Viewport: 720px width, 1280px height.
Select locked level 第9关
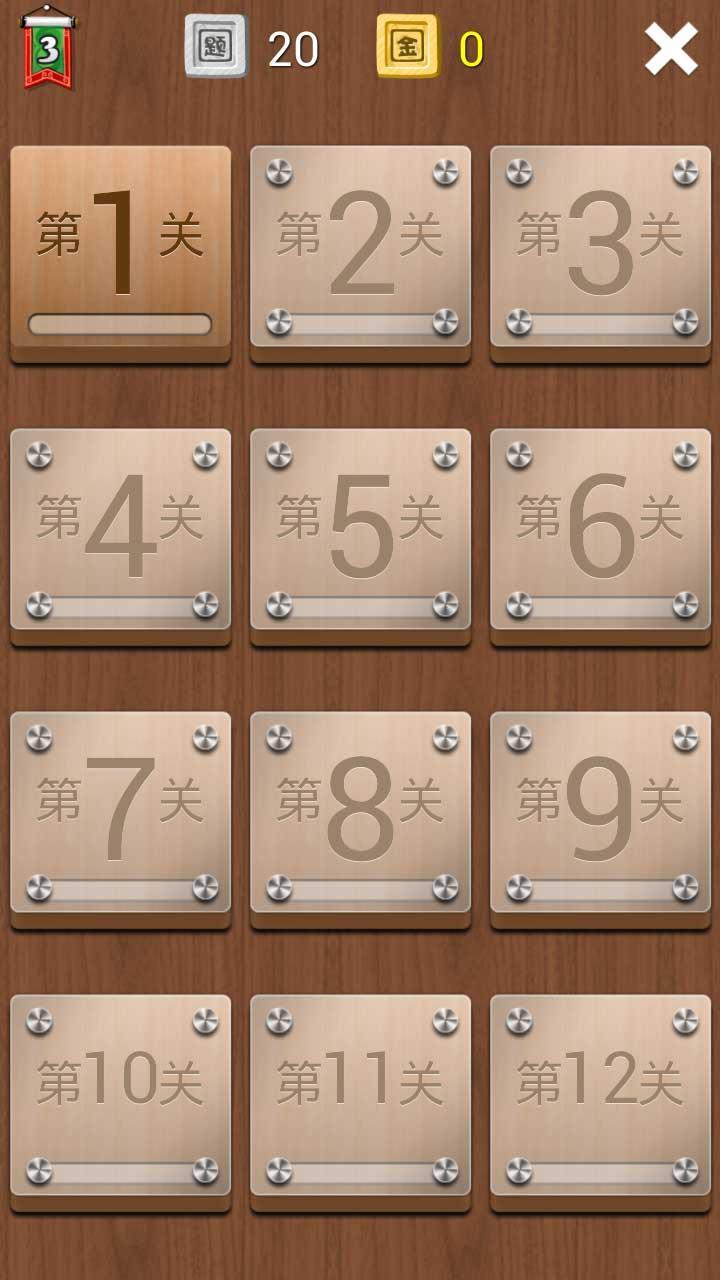600,812
